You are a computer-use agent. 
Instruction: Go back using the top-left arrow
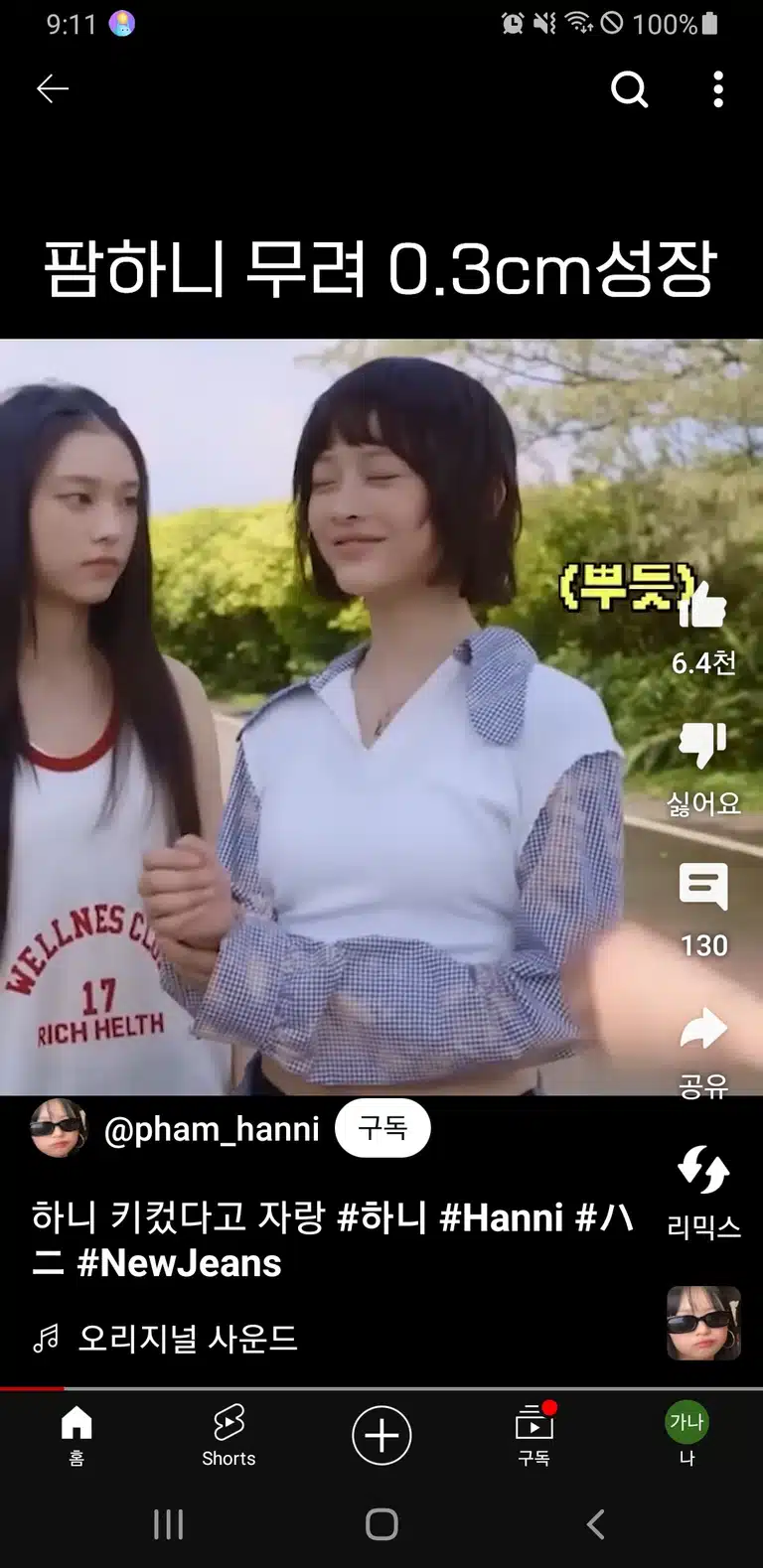pyautogui.click(x=53, y=89)
